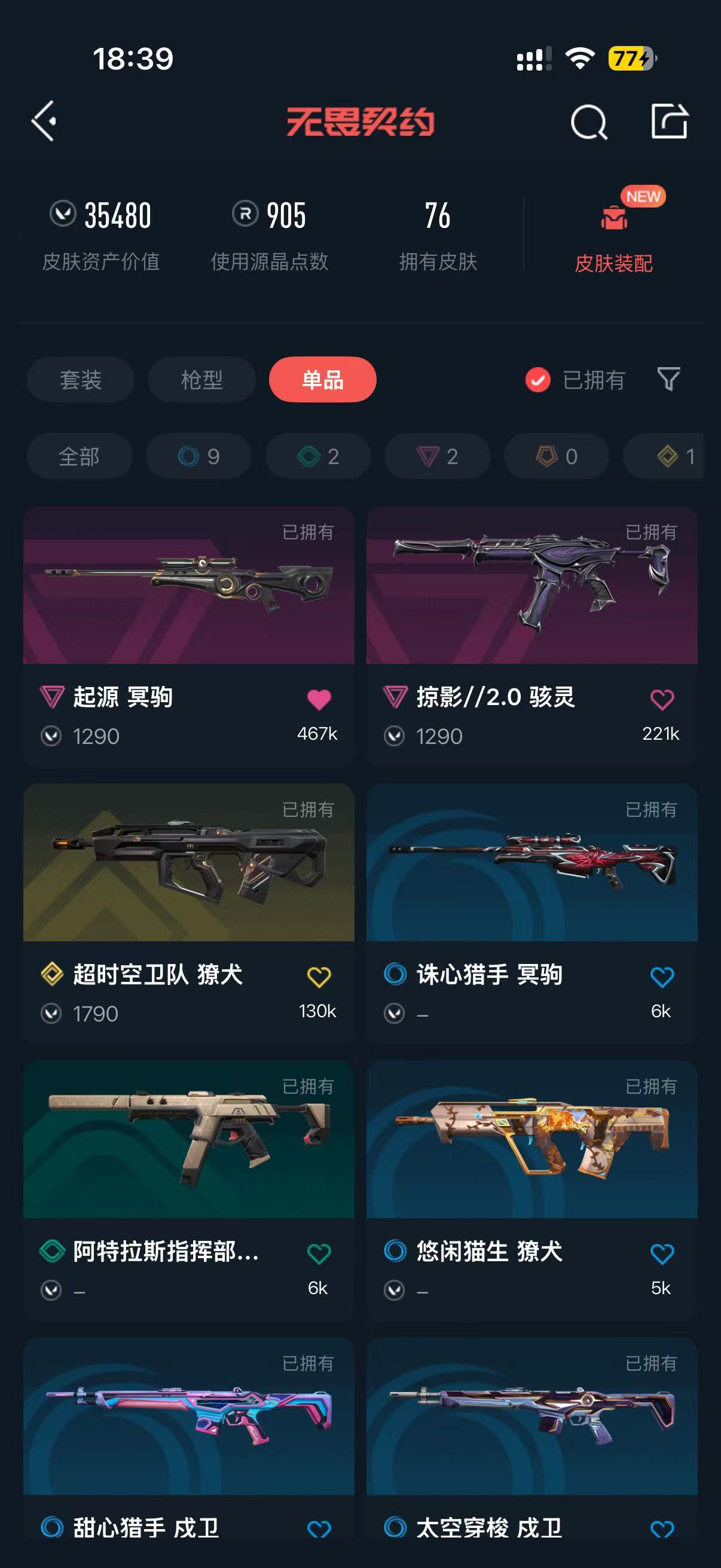The height and width of the screenshot is (1568, 721).
Task: Uncheck the 已拥有 filter checkbox
Action: (538, 380)
